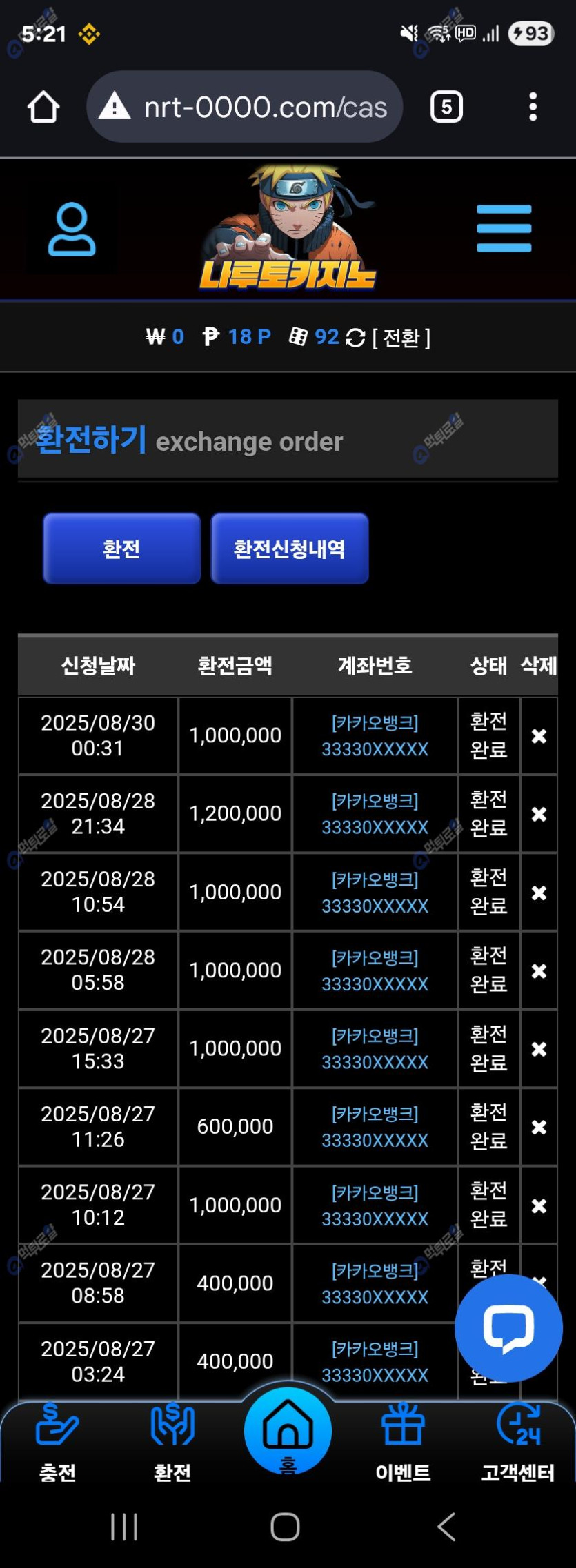Open the browser tab switcher

point(446,107)
